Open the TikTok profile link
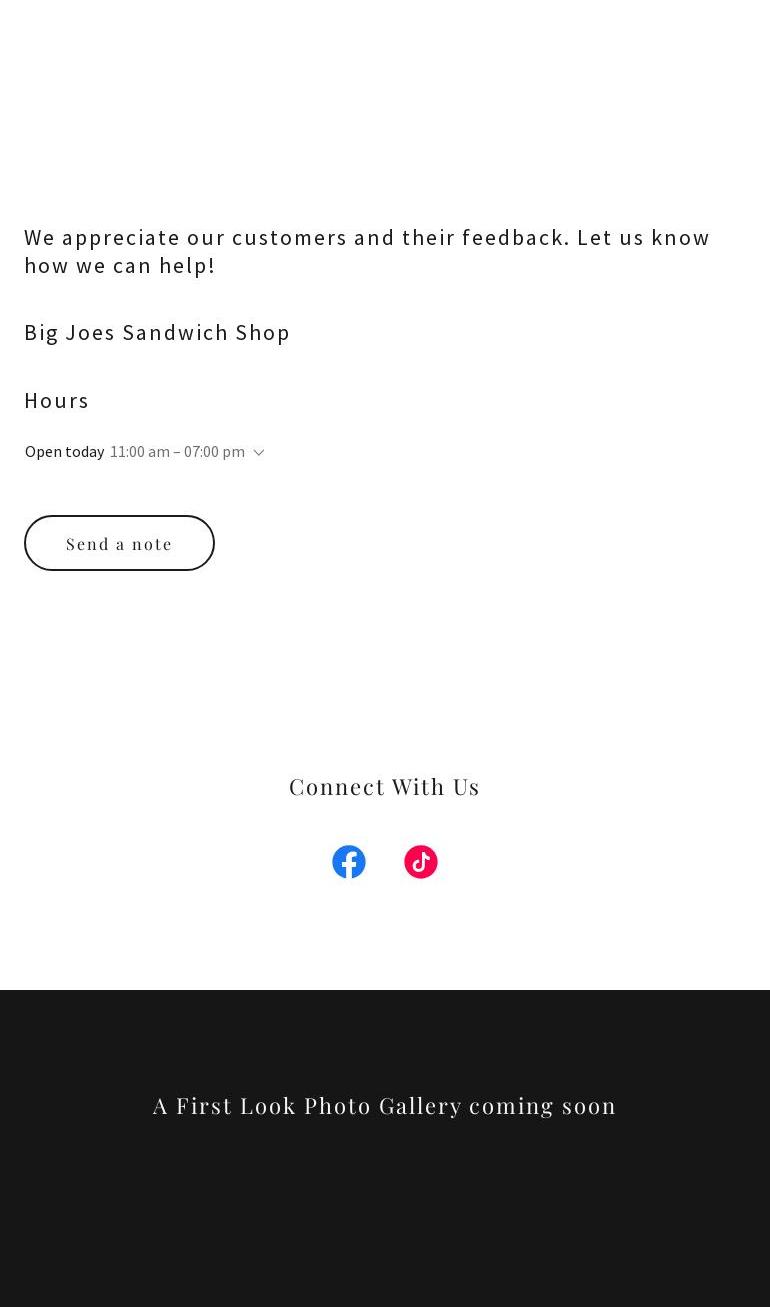The height and width of the screenshot is (1307, 770). [421, 862]
